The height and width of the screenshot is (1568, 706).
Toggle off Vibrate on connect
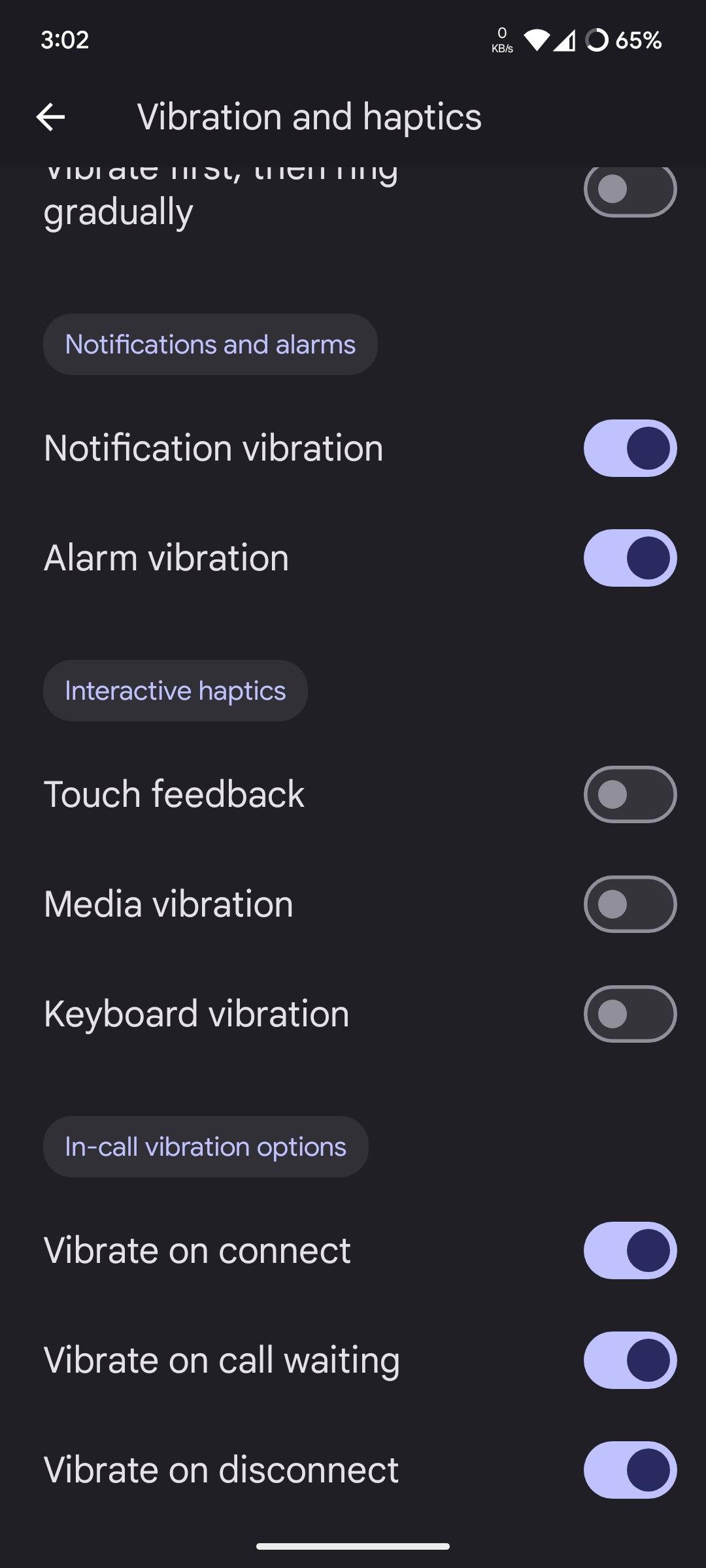pyautogui.click(x=630, y=1250)
